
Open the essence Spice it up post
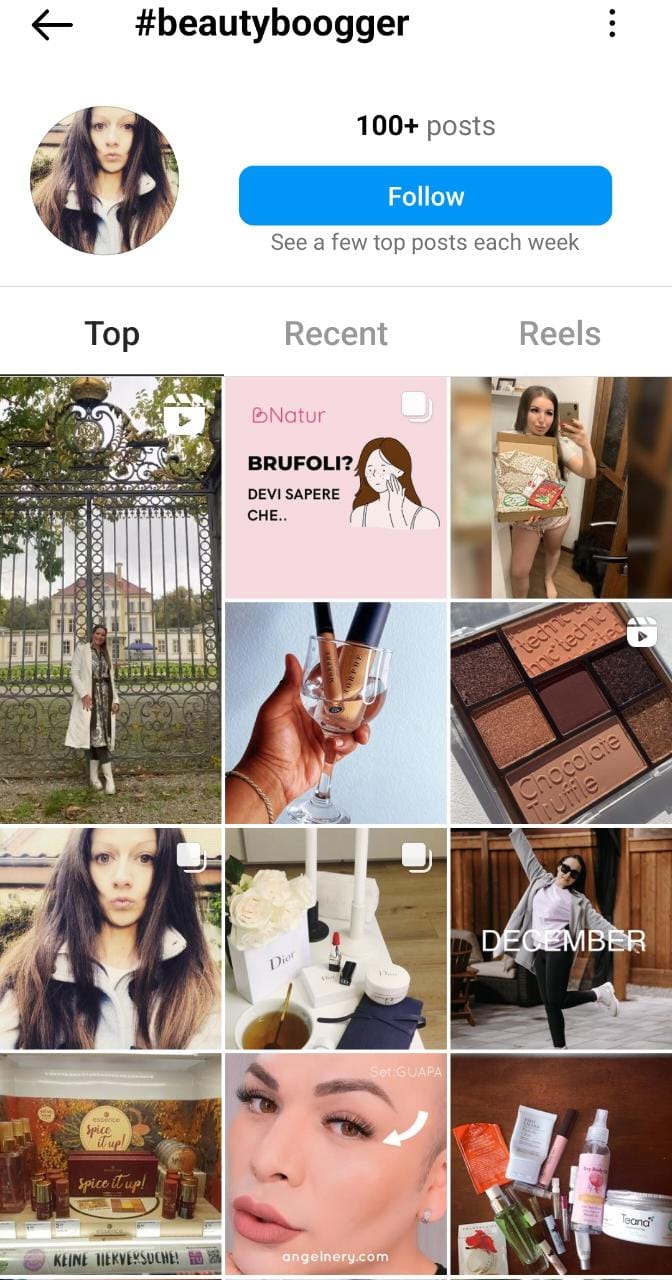point(110,1164)
